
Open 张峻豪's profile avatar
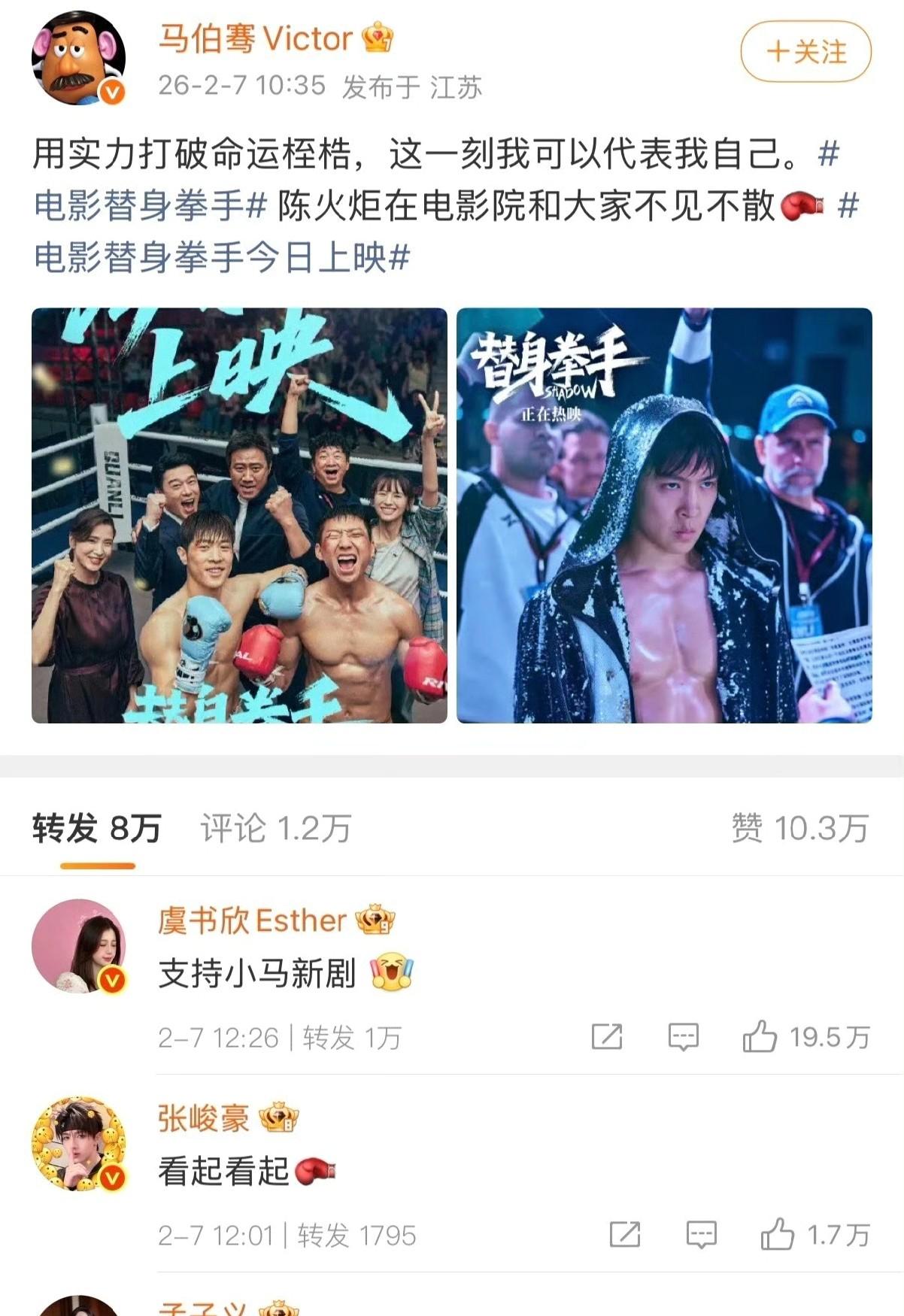point(78,1144)
